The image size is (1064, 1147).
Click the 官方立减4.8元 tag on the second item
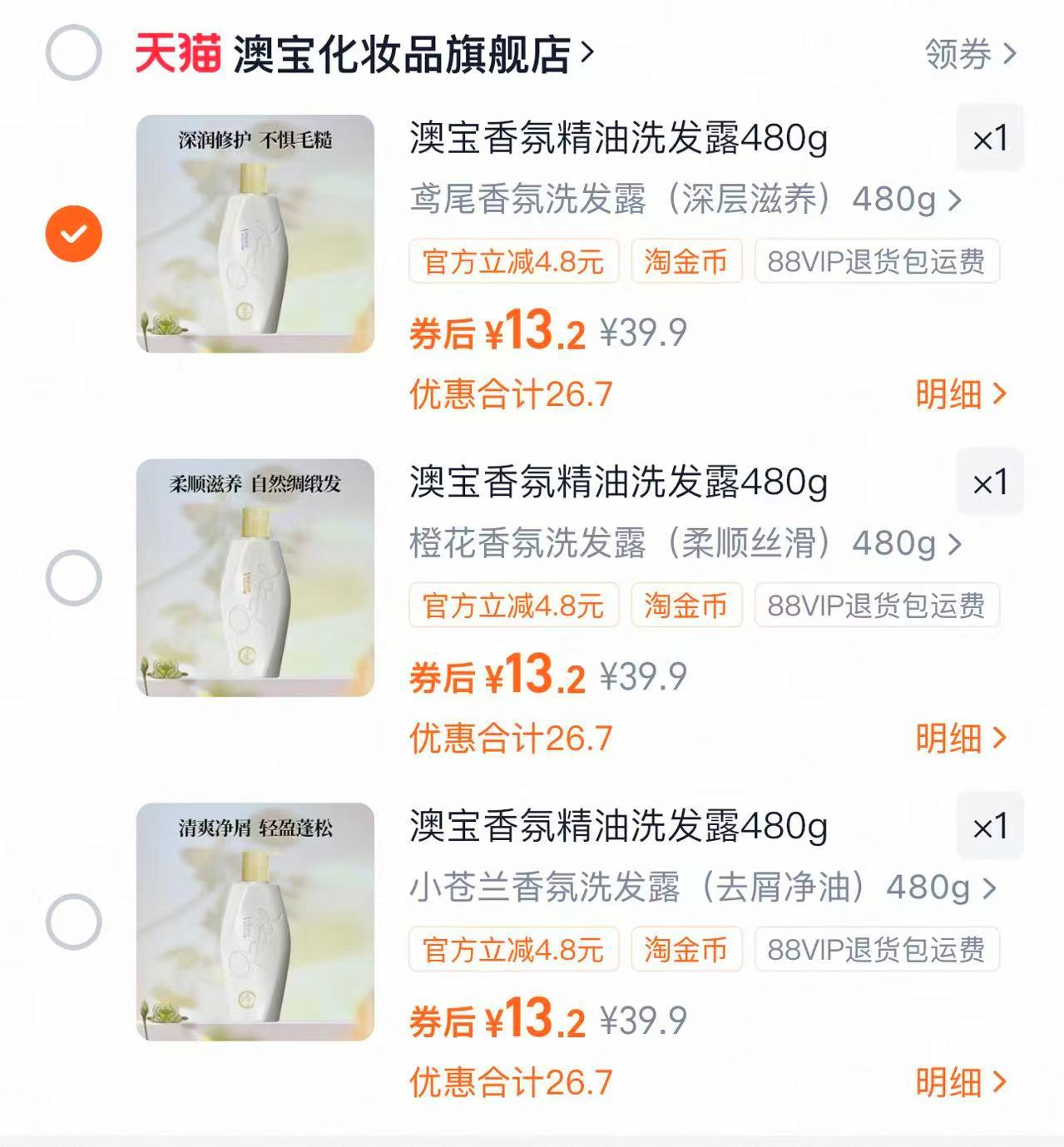point(514,606)
